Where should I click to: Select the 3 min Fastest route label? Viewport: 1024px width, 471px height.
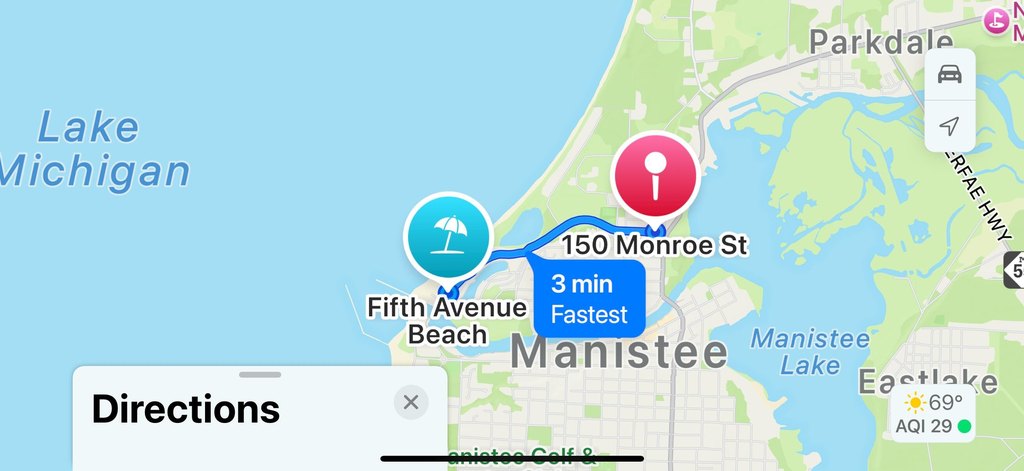[x=589, y=299]
